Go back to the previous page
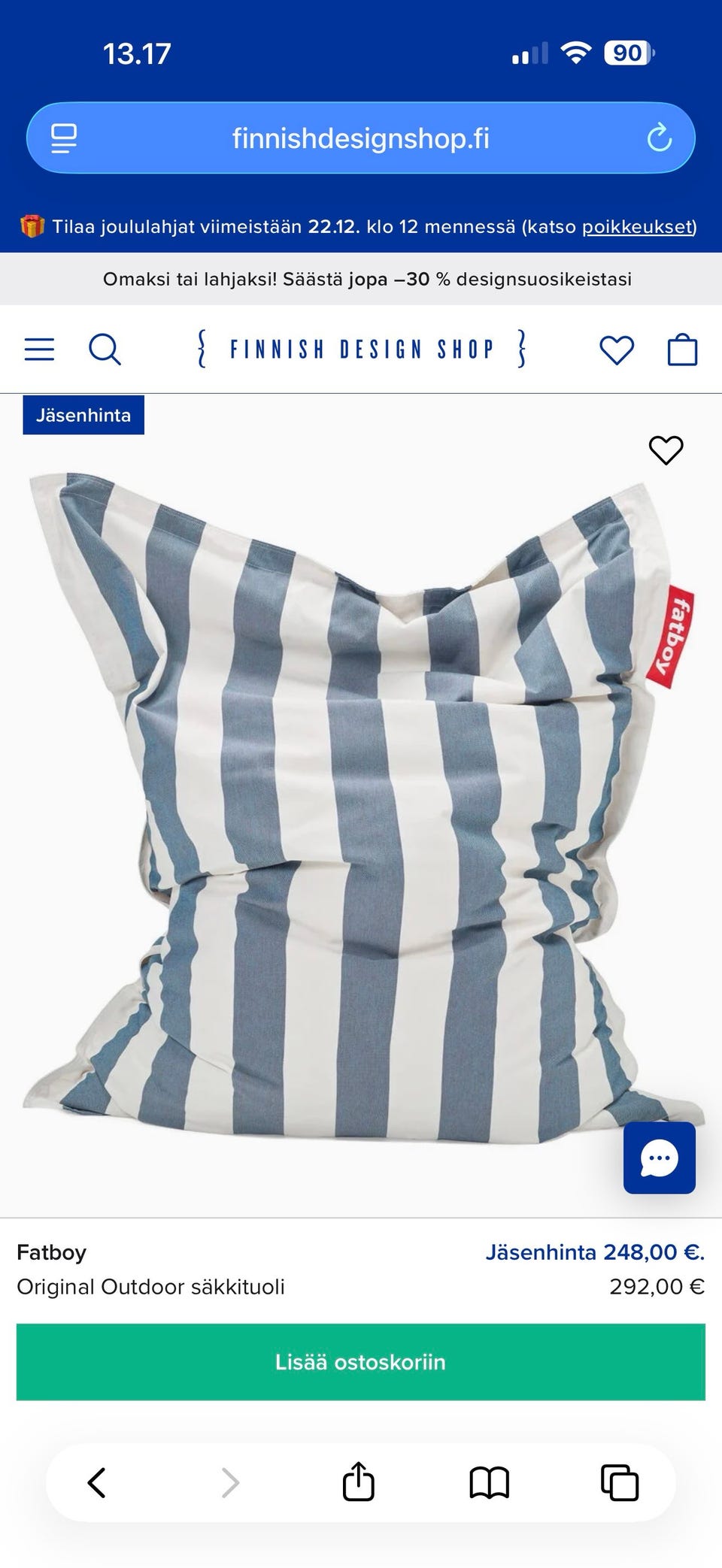Screen dimensions: 722x1568 point(97,1483)
